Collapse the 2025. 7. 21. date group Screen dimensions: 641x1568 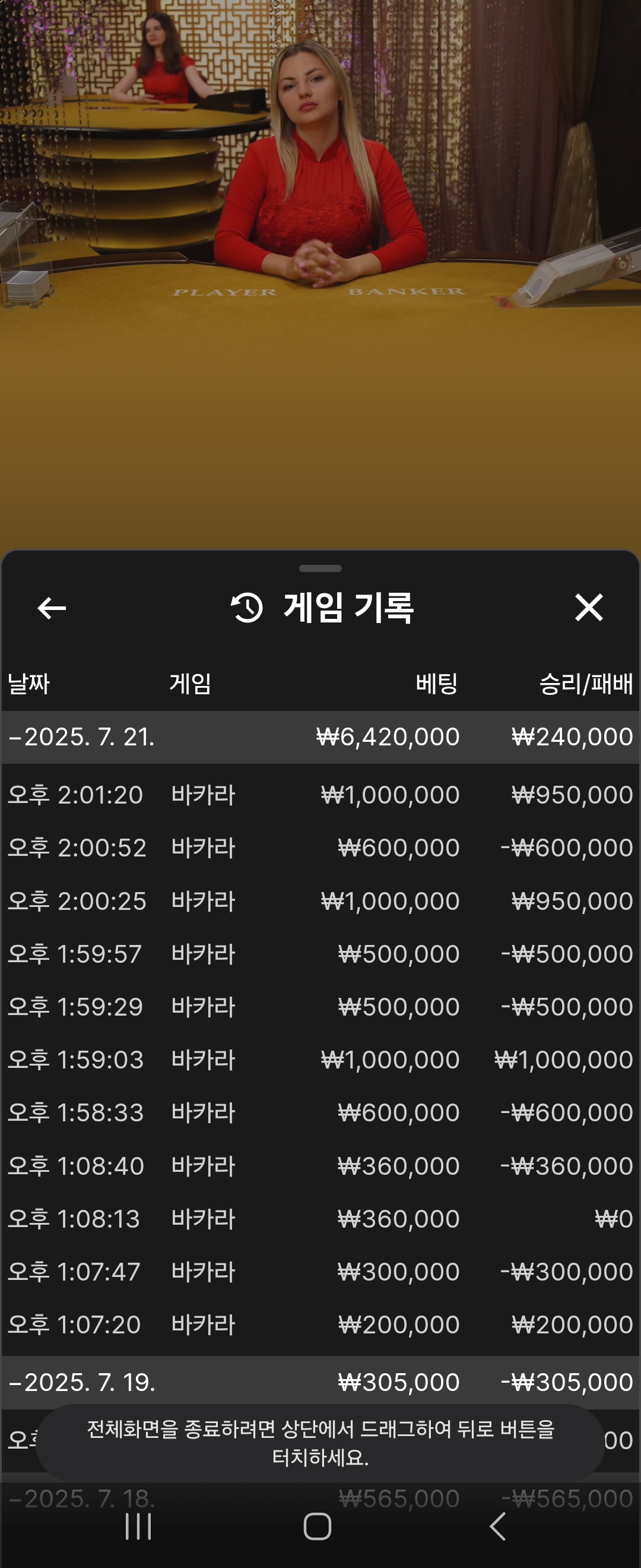click(82, 737)
